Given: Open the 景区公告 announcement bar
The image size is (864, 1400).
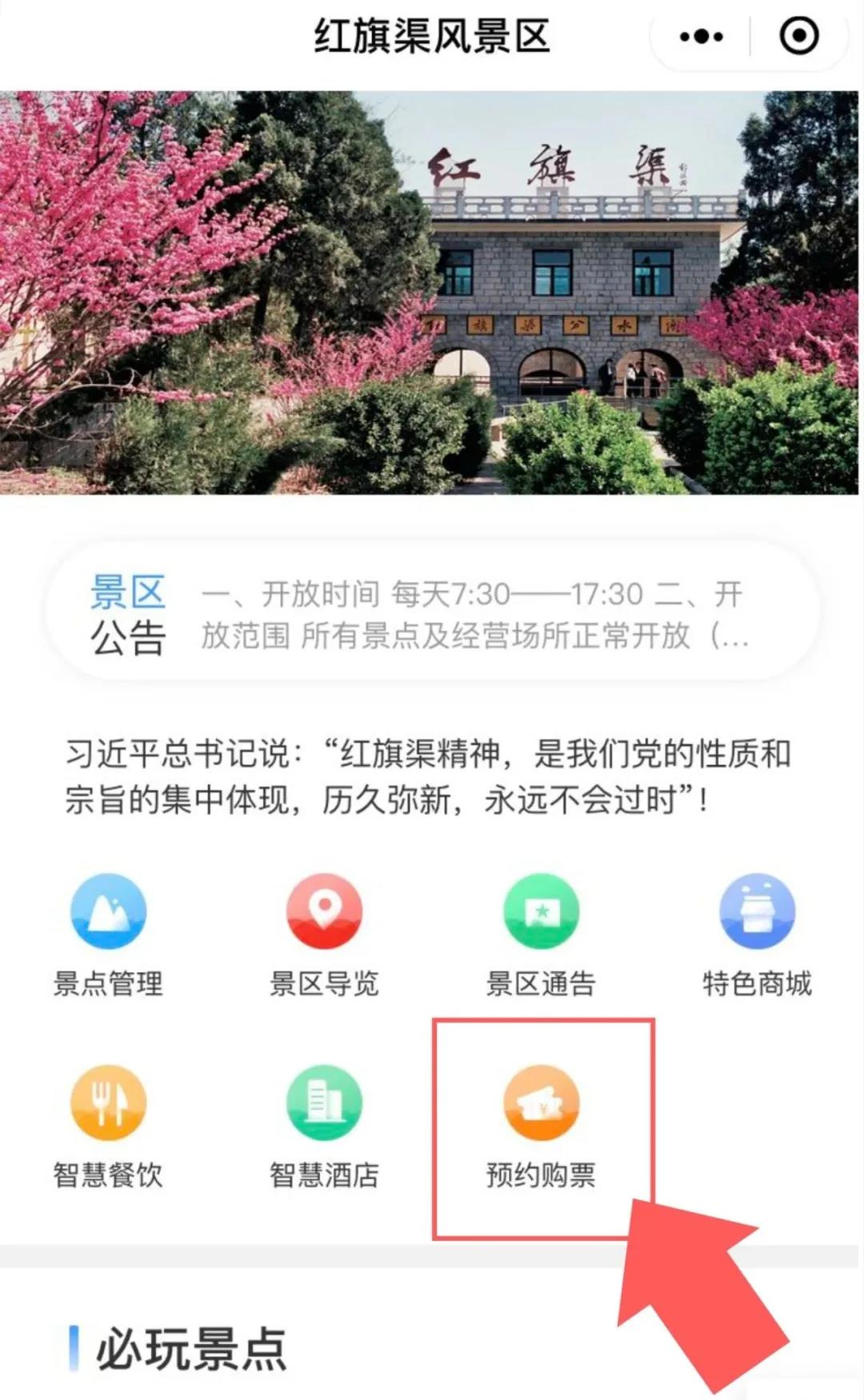Looking at the screenshot, I should coord(432,614).
